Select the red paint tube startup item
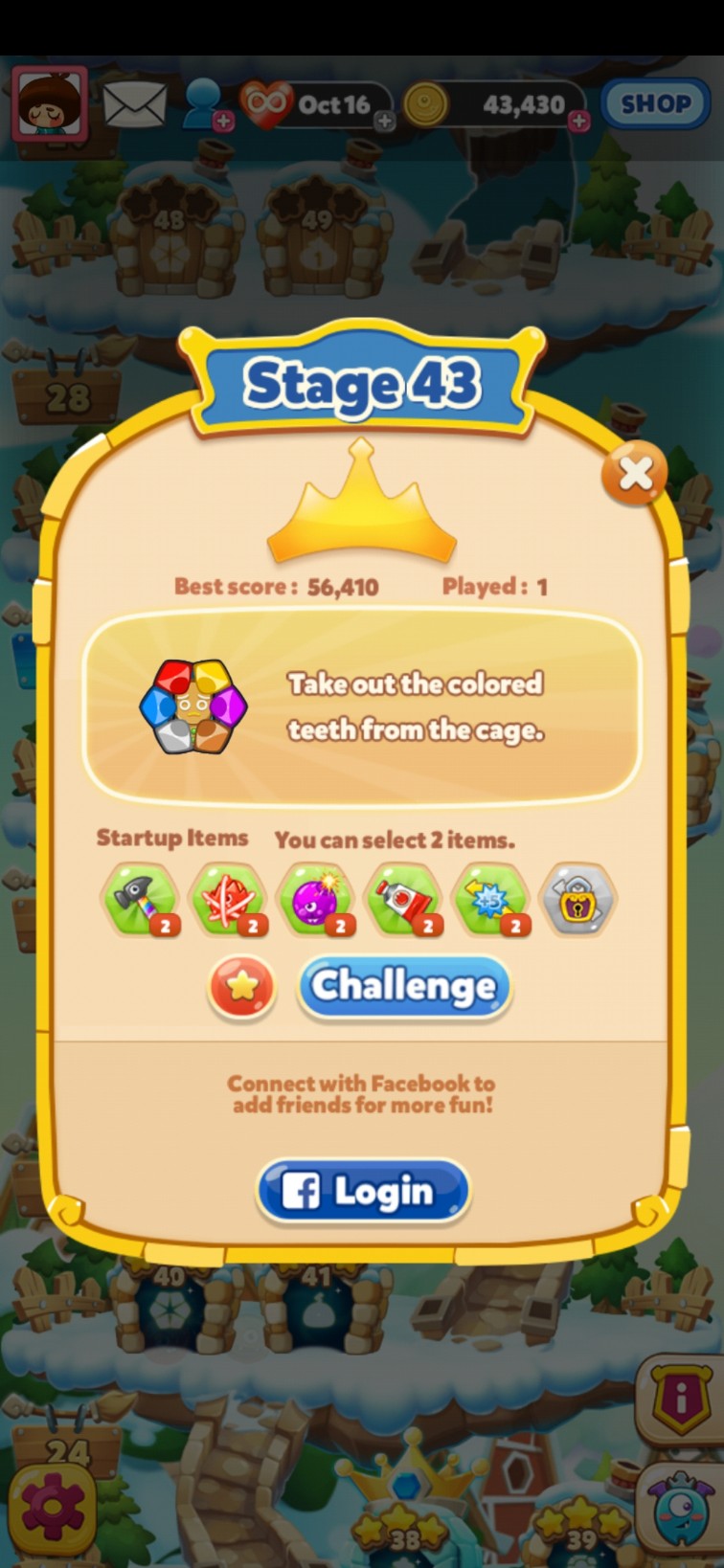Screen dimensions: 724x1568 (x=403, y=900)
